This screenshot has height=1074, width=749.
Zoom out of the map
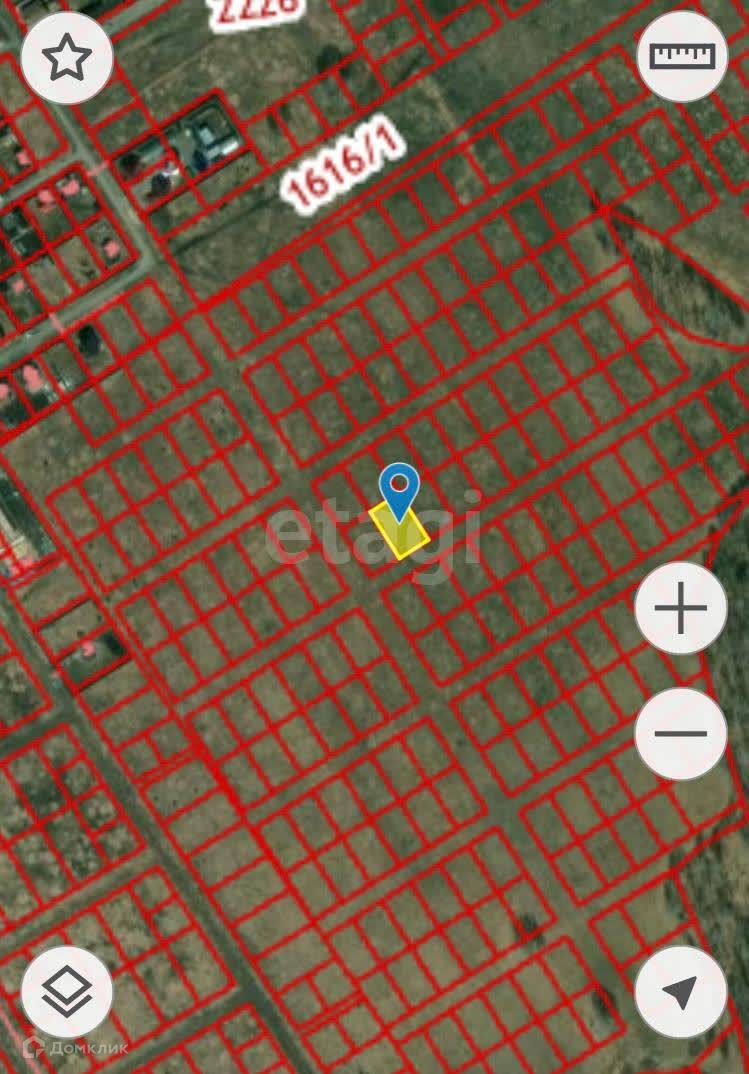tap(681, 734)
